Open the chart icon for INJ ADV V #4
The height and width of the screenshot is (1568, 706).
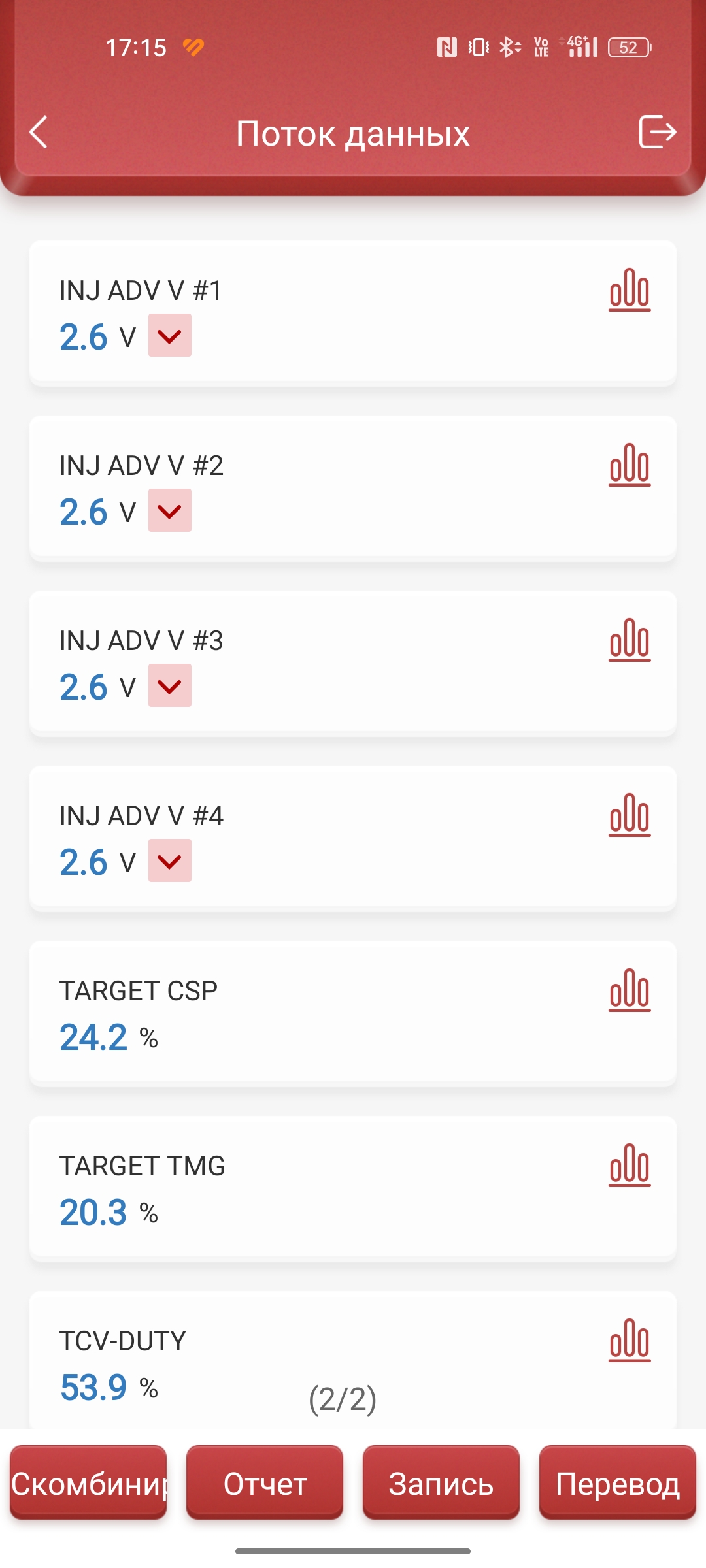630,815
